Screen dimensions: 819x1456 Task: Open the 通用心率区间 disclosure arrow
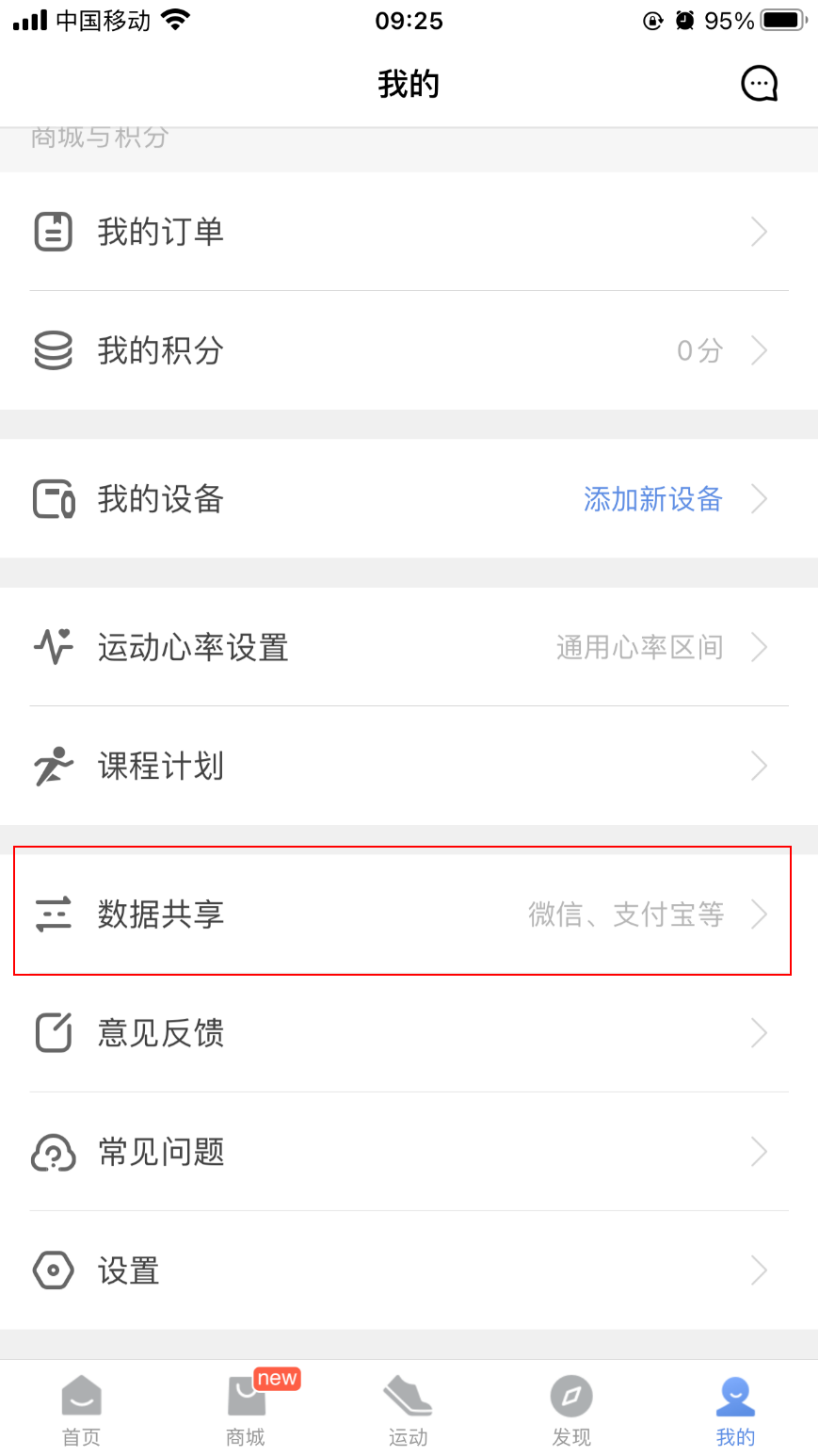(763, 647)
